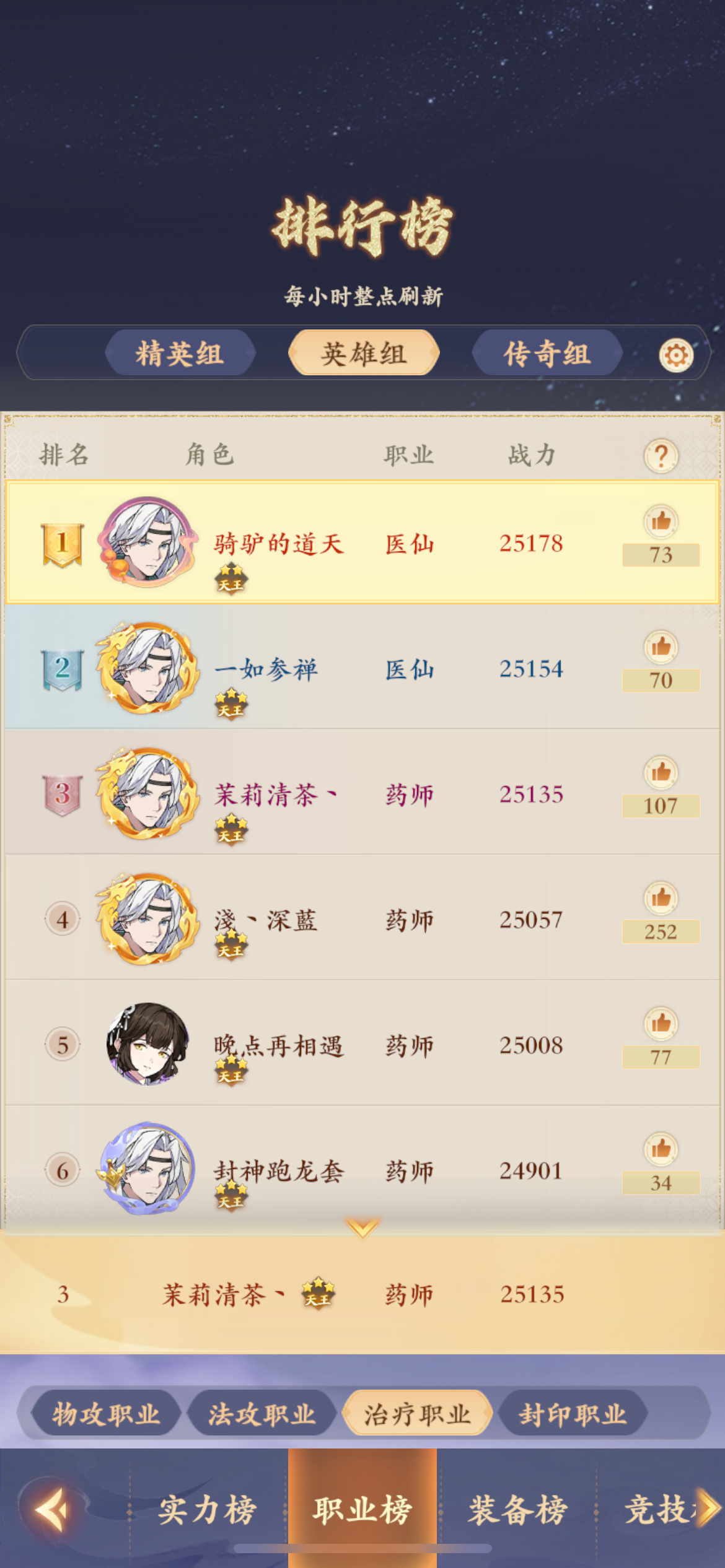The image size is (725, 1568).
Task: Like 骑驴的道天 with the thumbs-up
Action: pyautogui.click(x=661, y=521)
